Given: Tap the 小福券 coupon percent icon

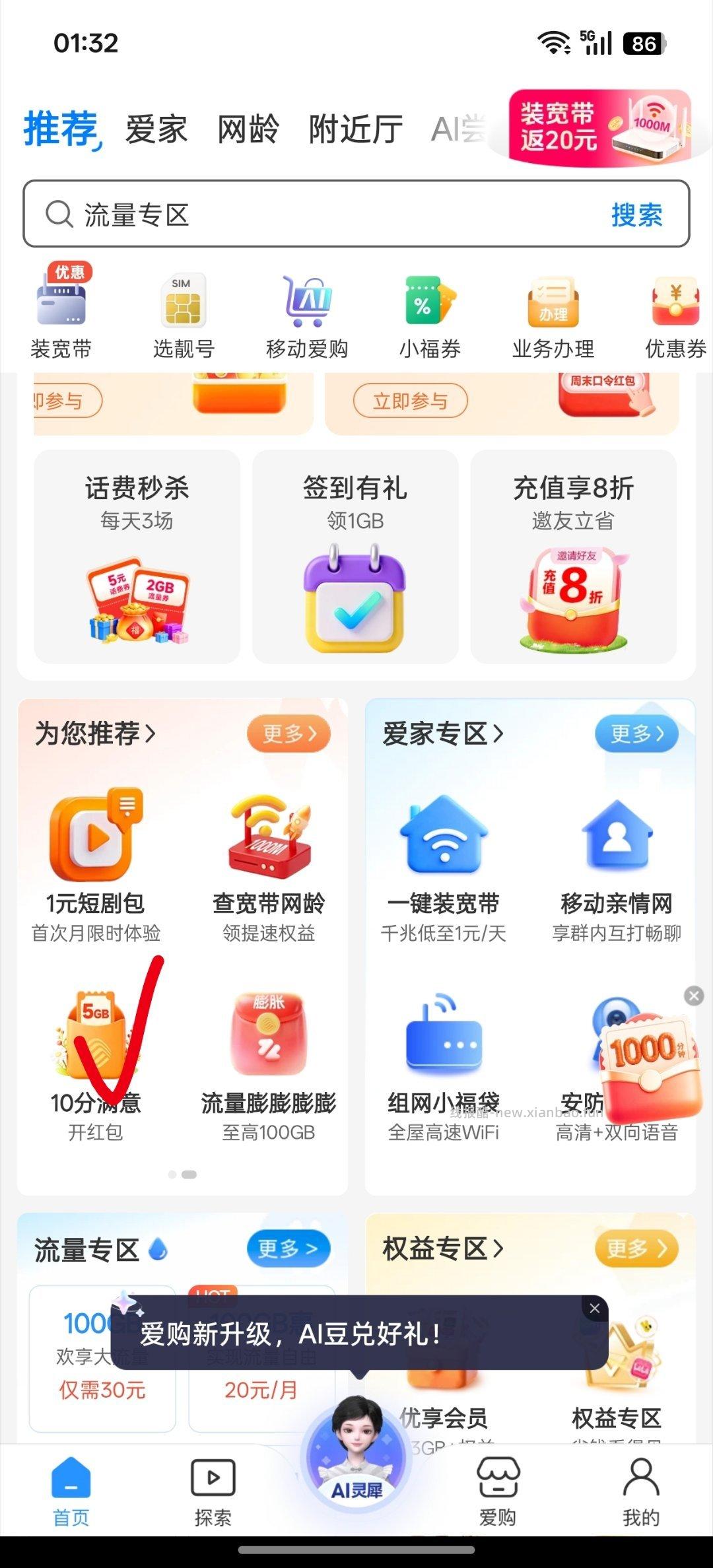Looking at the screenshot, I should 428,304.
